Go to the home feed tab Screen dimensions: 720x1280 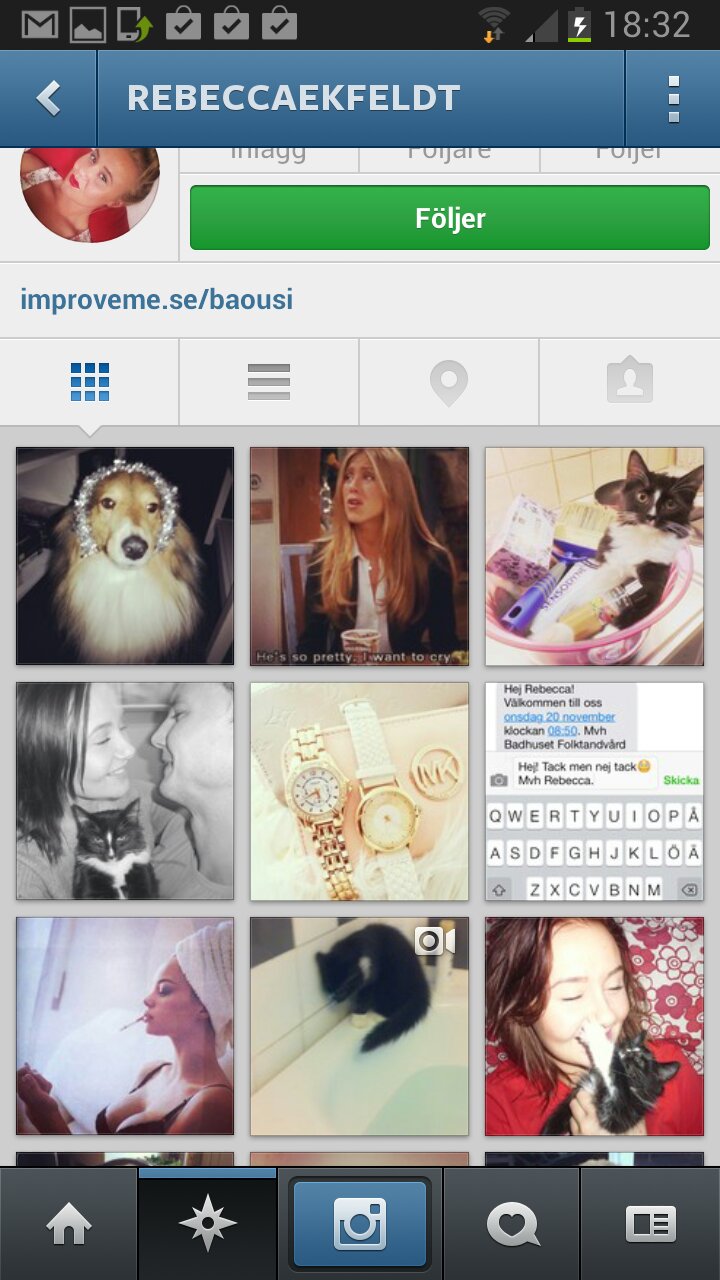[68, 1224]
